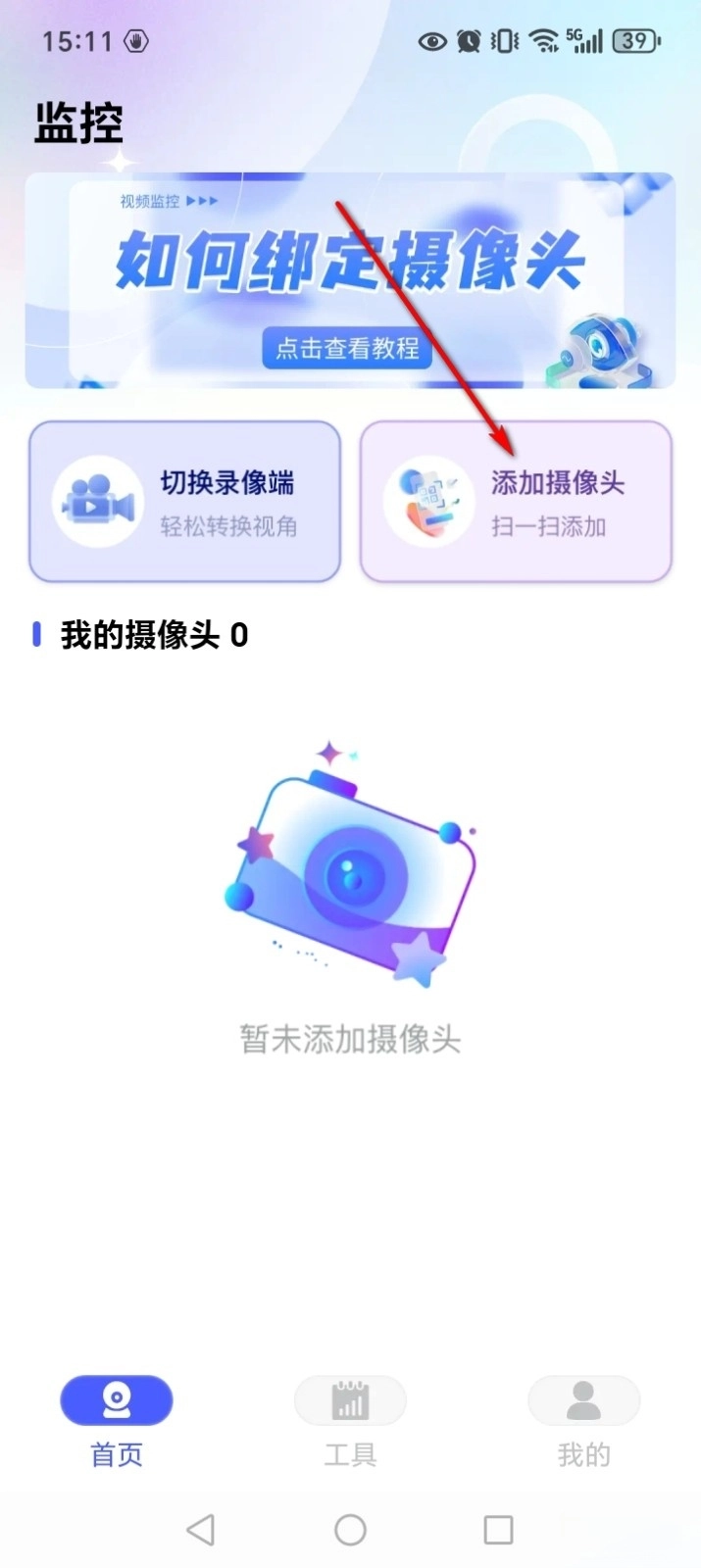701x1568 pixels.
Task: Switch to the 工具 tab
Action: point(350,1419)
